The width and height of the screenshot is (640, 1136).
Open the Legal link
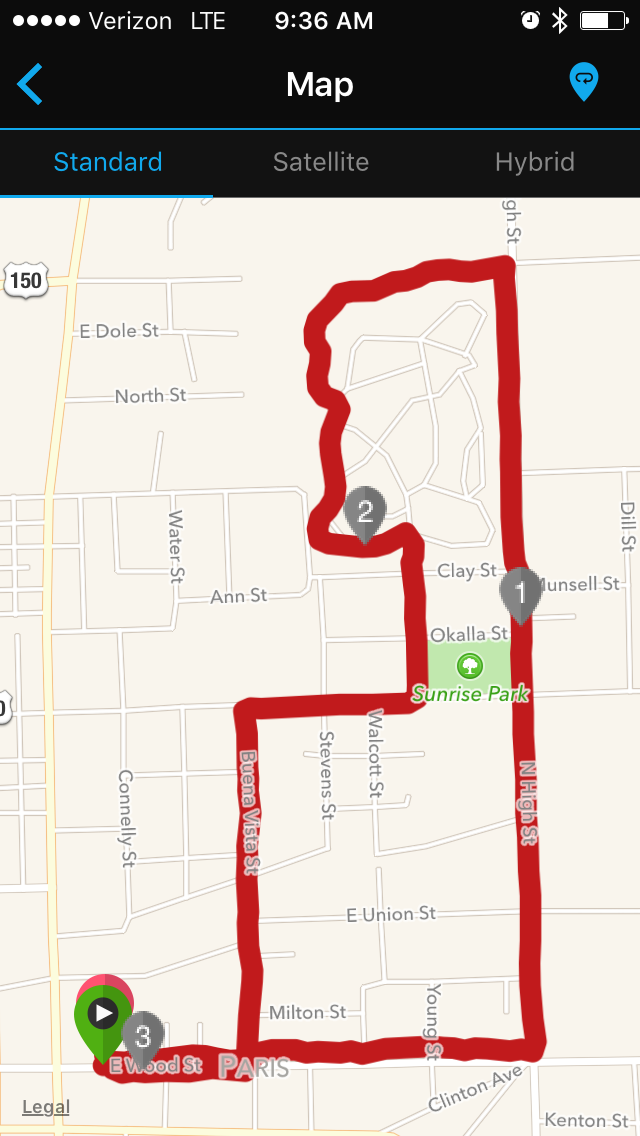click(46, 1106)
